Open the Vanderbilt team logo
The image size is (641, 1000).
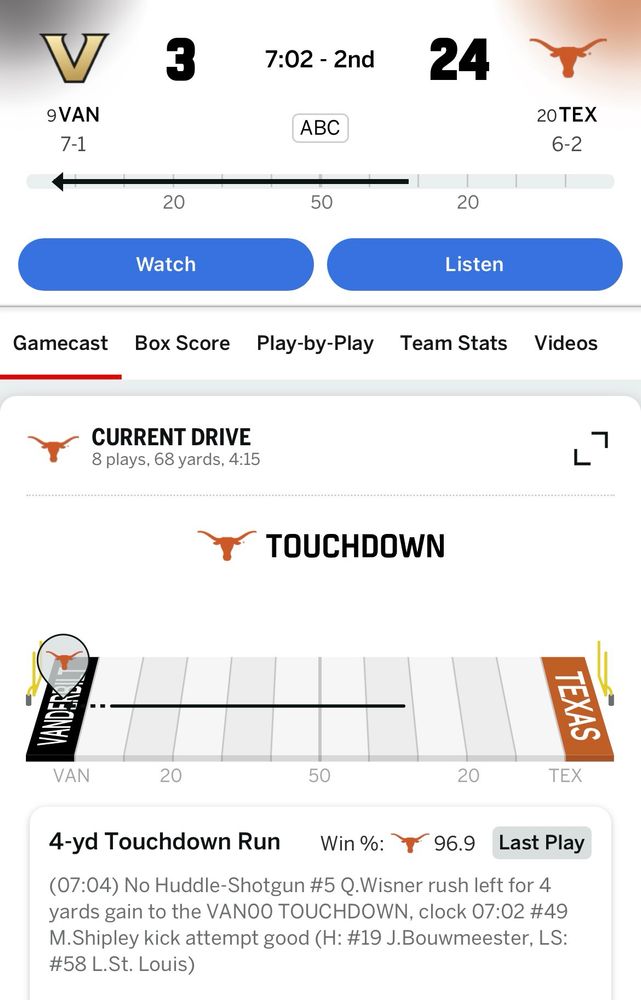[x=74, y=56]
